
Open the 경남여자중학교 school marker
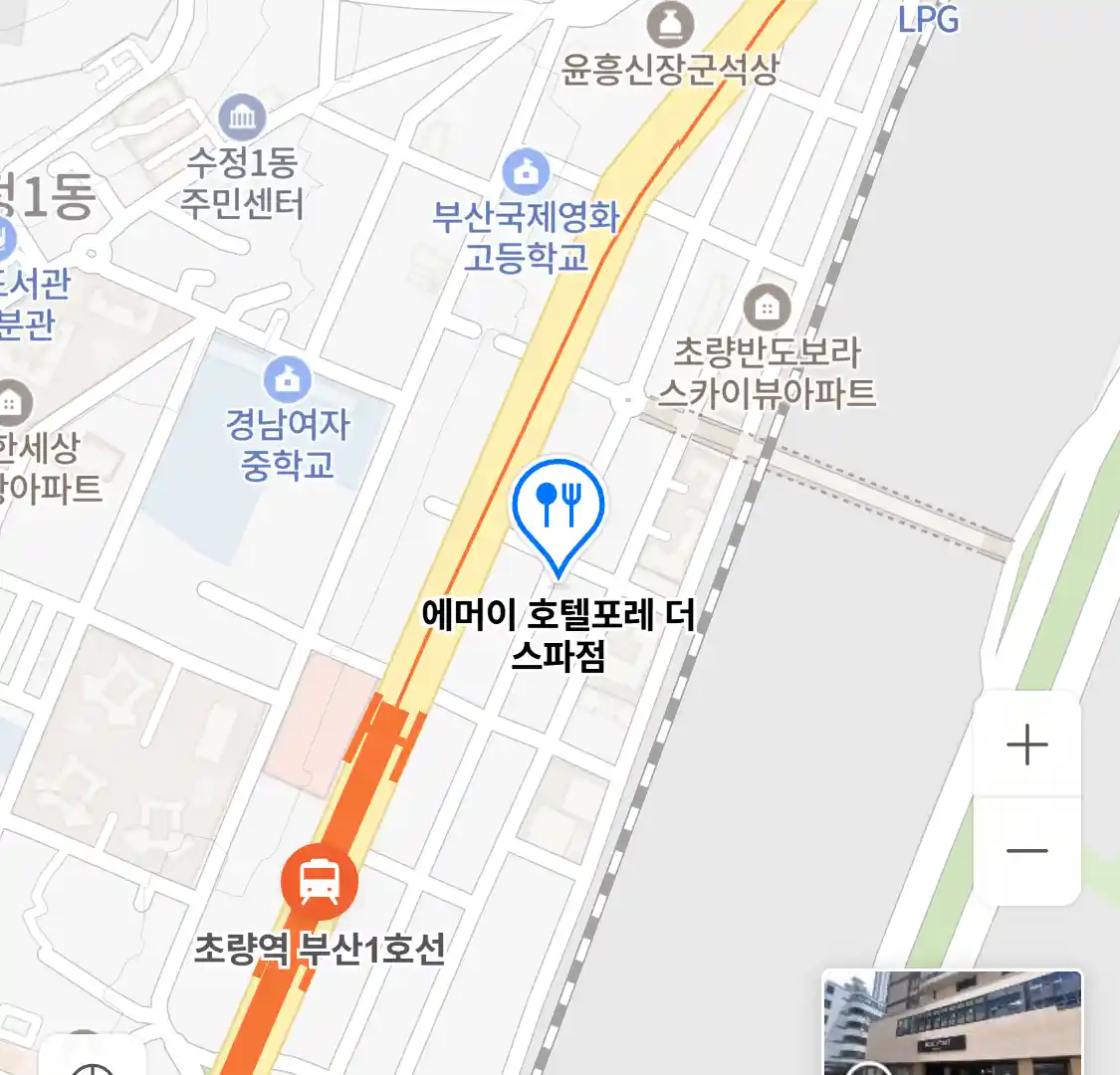pyautogui.click(x=288, y=379)
